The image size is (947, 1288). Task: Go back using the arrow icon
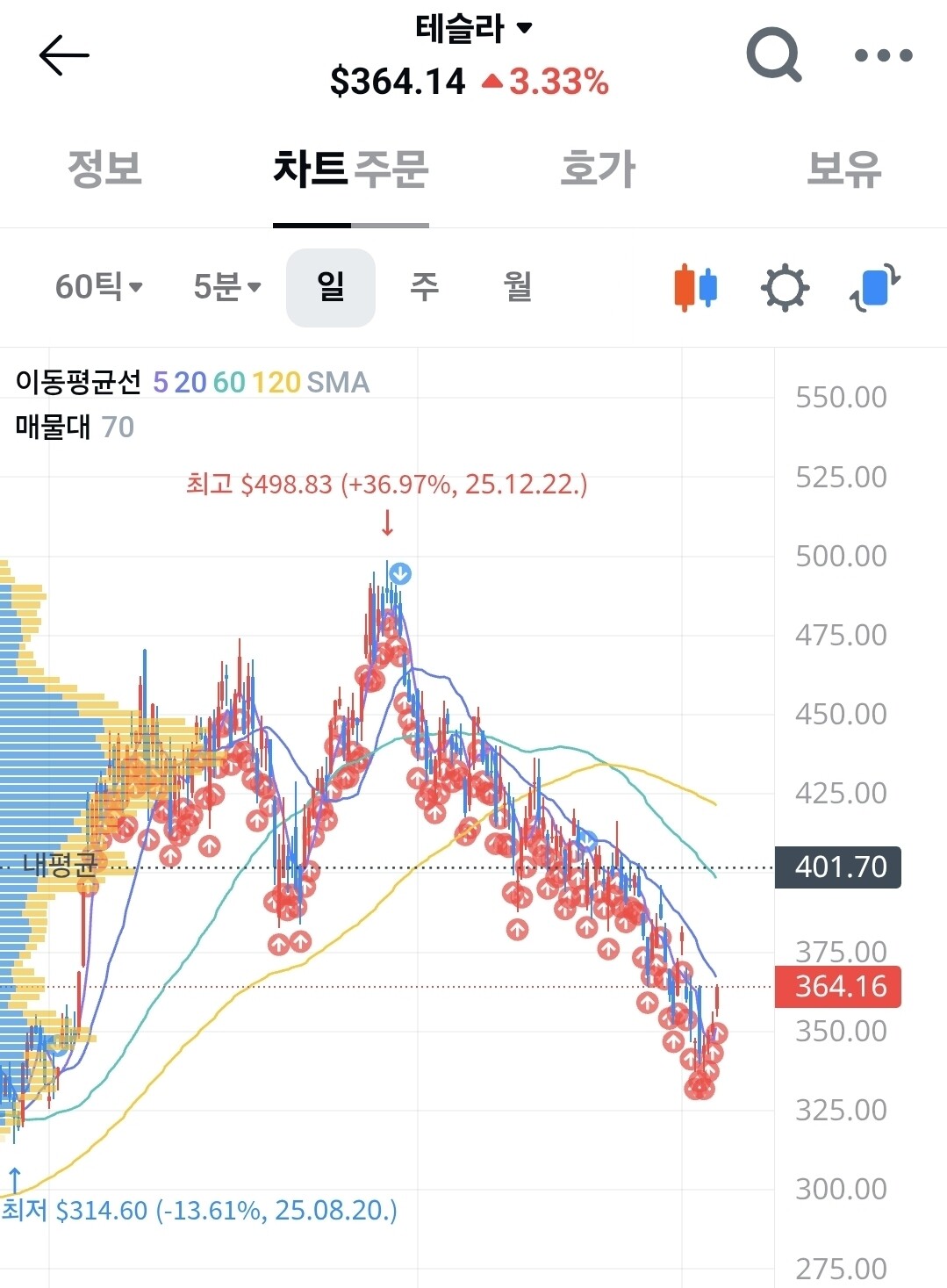click(64, 55)
